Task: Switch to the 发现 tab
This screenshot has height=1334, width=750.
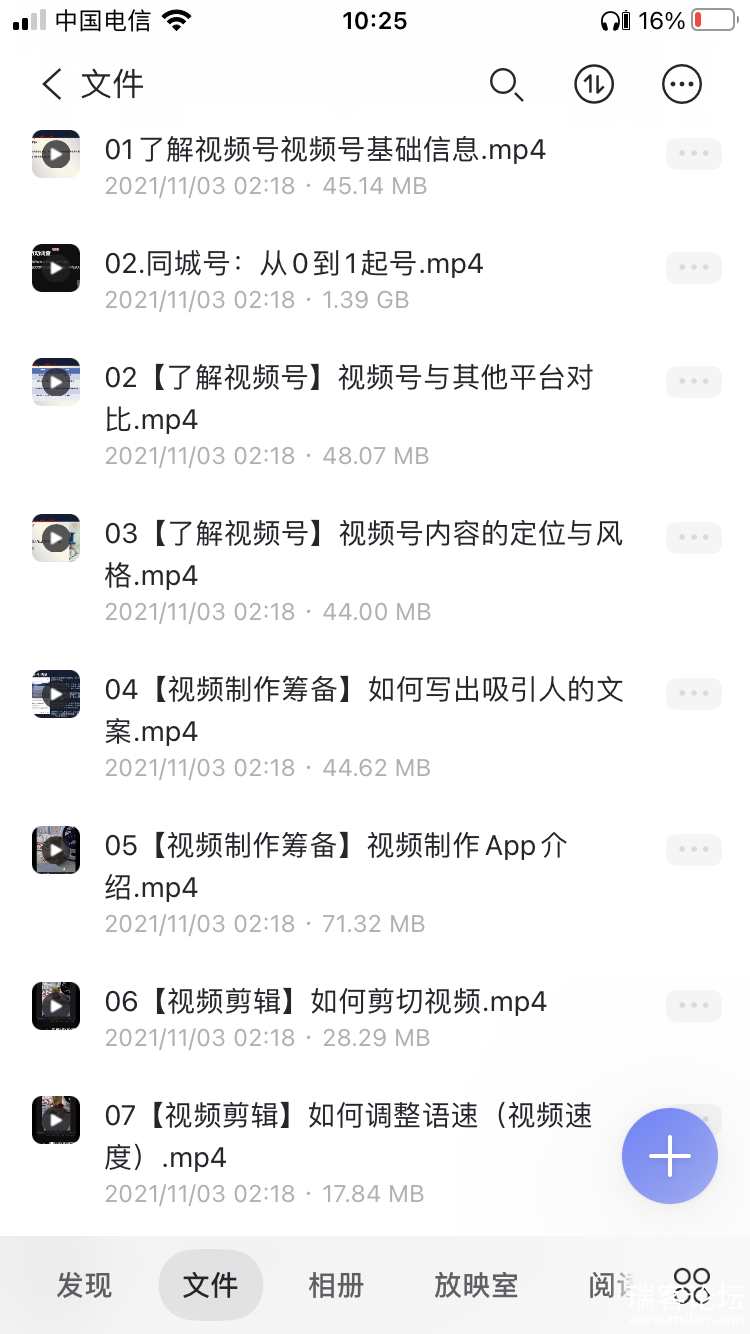Action: (84, 1285)
